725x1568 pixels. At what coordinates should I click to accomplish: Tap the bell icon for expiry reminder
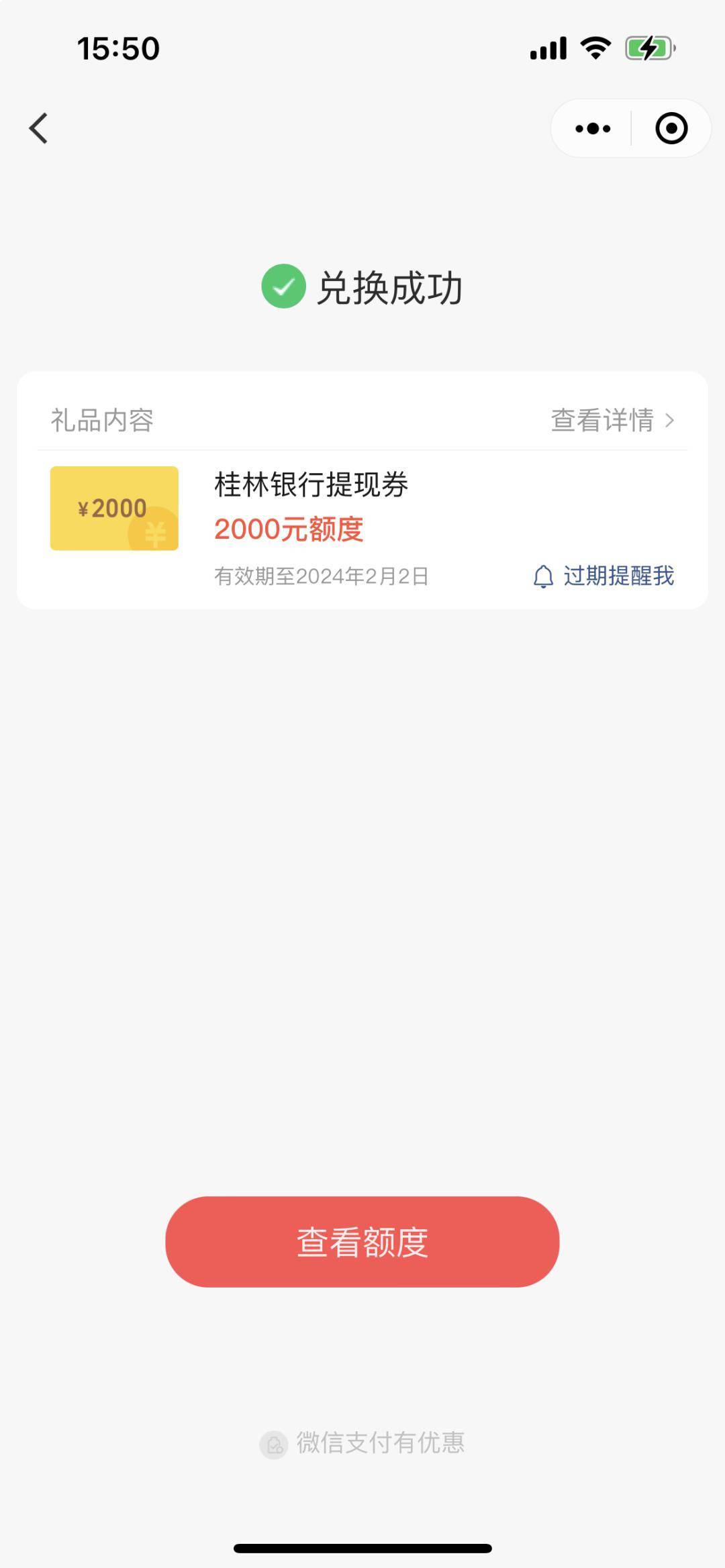click(x=543, y=576)
